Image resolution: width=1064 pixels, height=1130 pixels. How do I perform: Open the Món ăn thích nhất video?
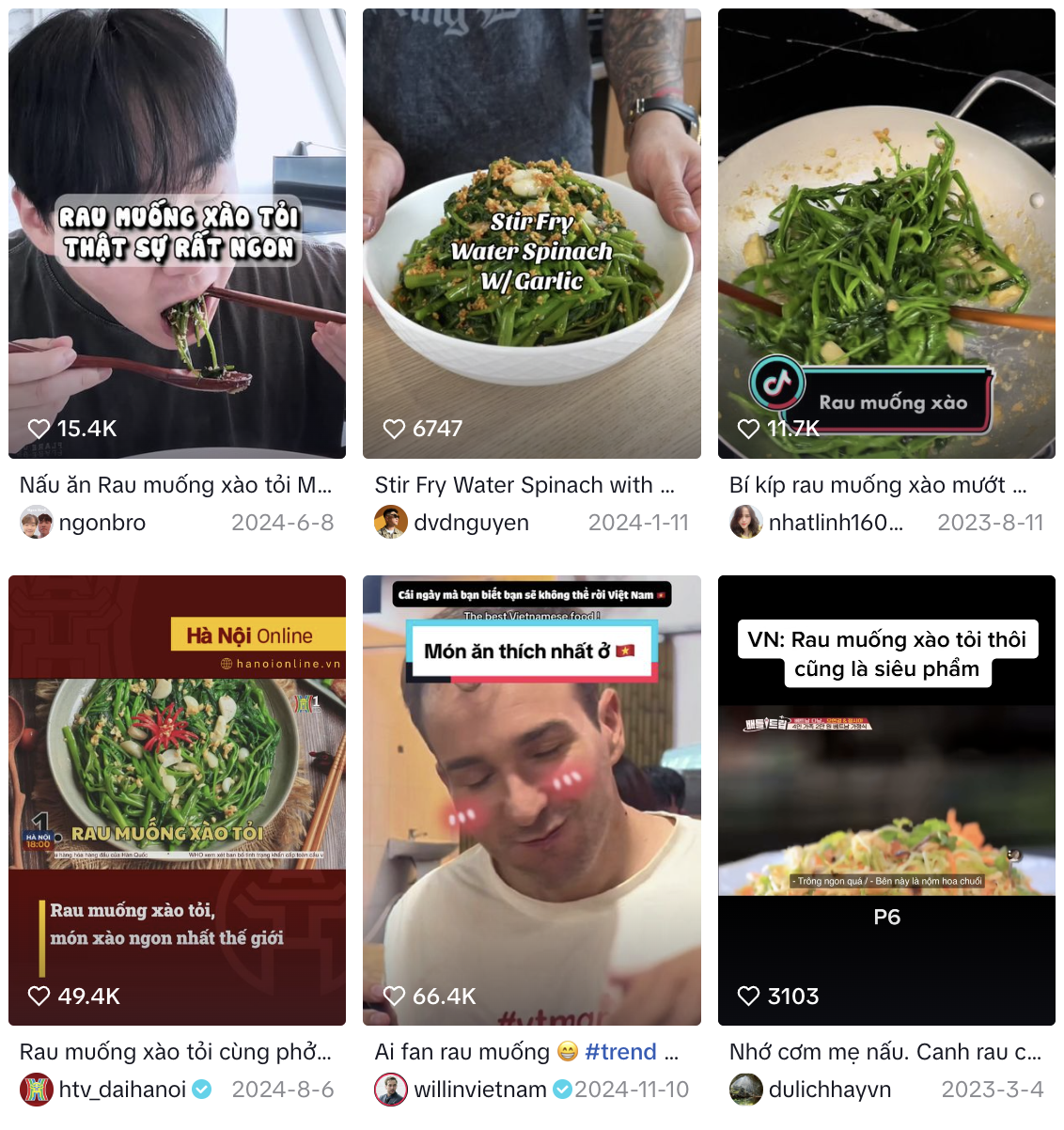(x=531, y=799)
